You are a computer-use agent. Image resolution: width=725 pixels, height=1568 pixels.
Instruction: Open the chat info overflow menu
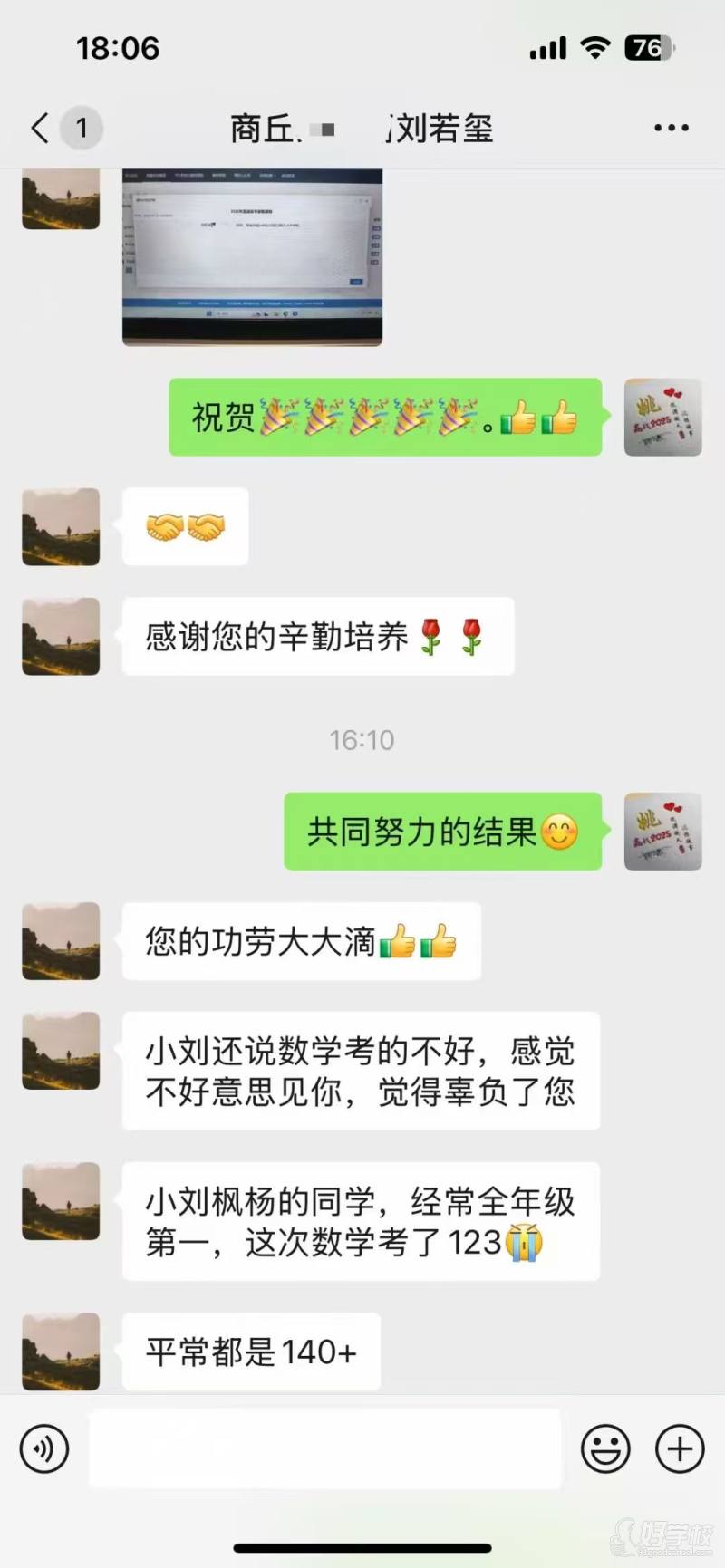pos(671,128)
